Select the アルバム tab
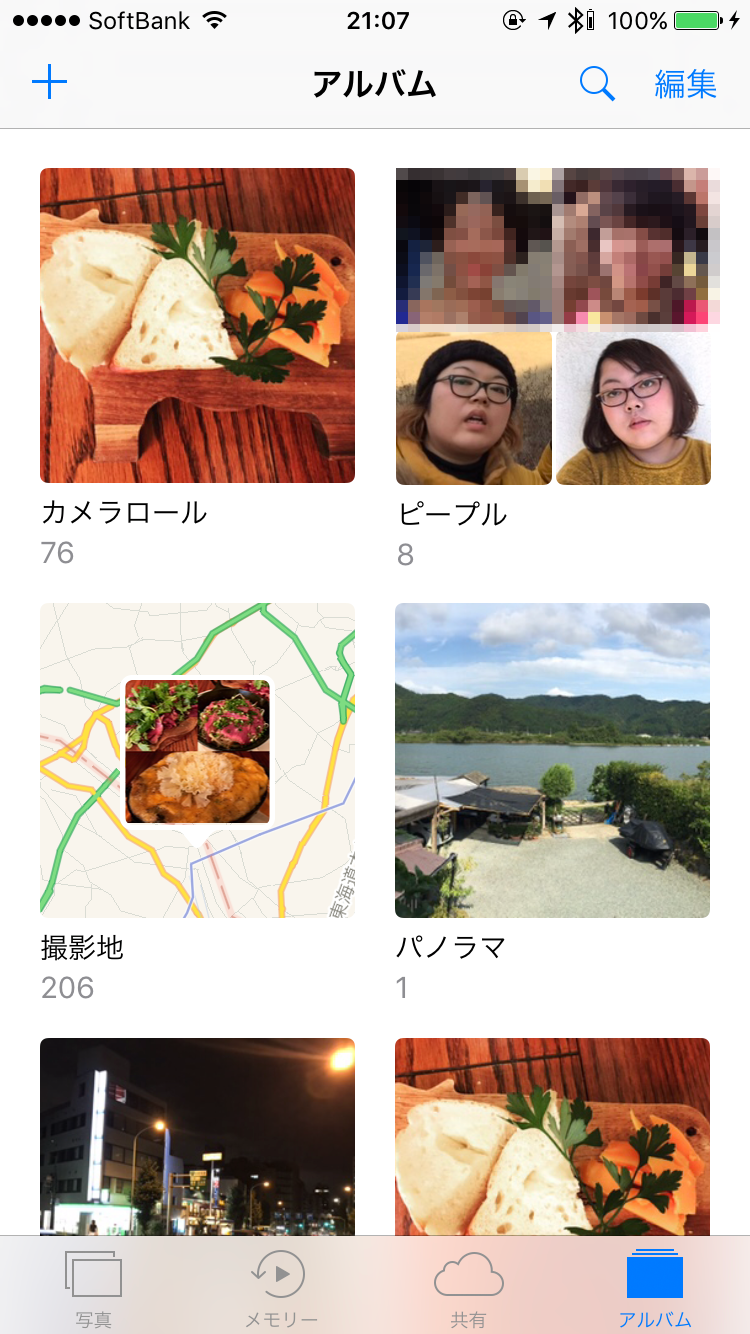Viewport: 750px width, 1334px height. click(x=655, y=1286)
